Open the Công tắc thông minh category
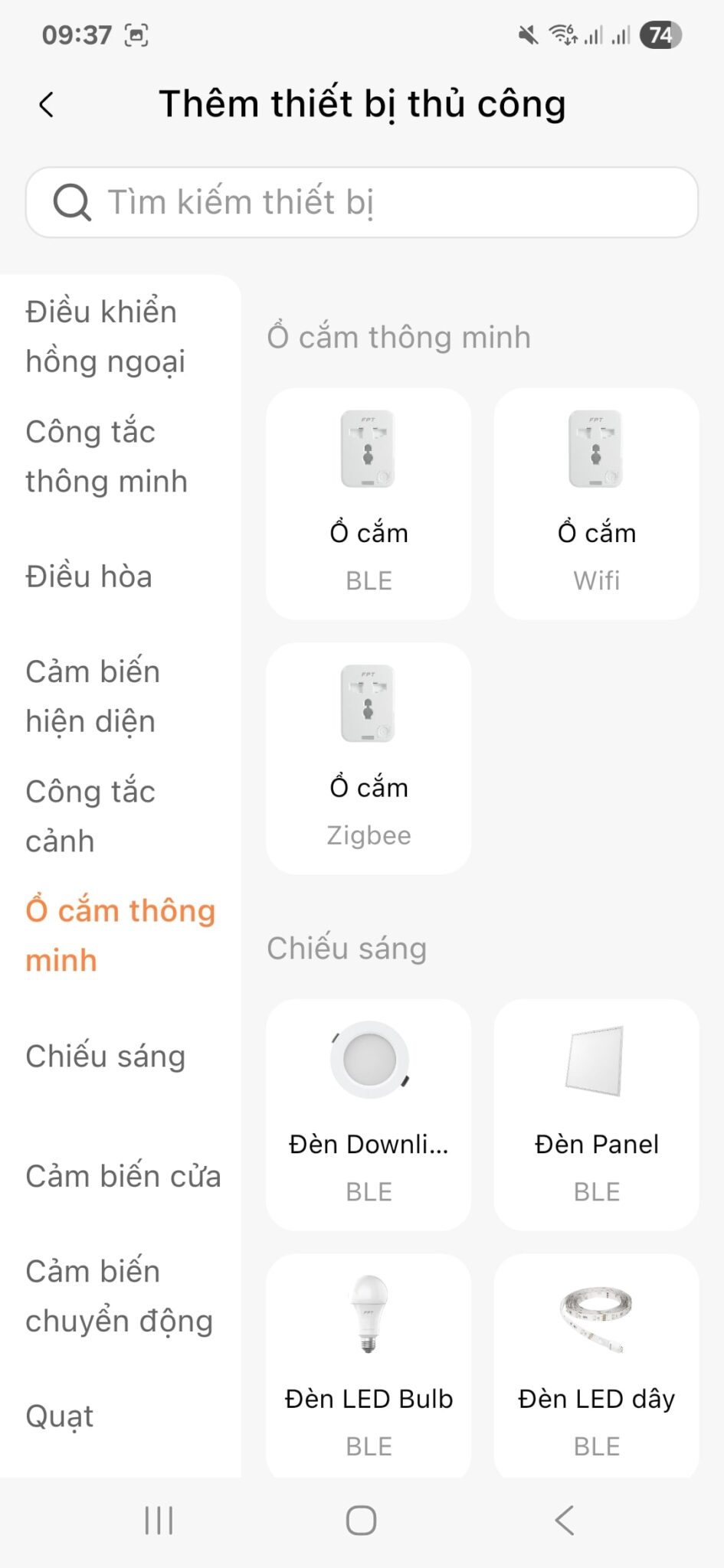This screenshot has width=724, height=1568. (106, 456)
